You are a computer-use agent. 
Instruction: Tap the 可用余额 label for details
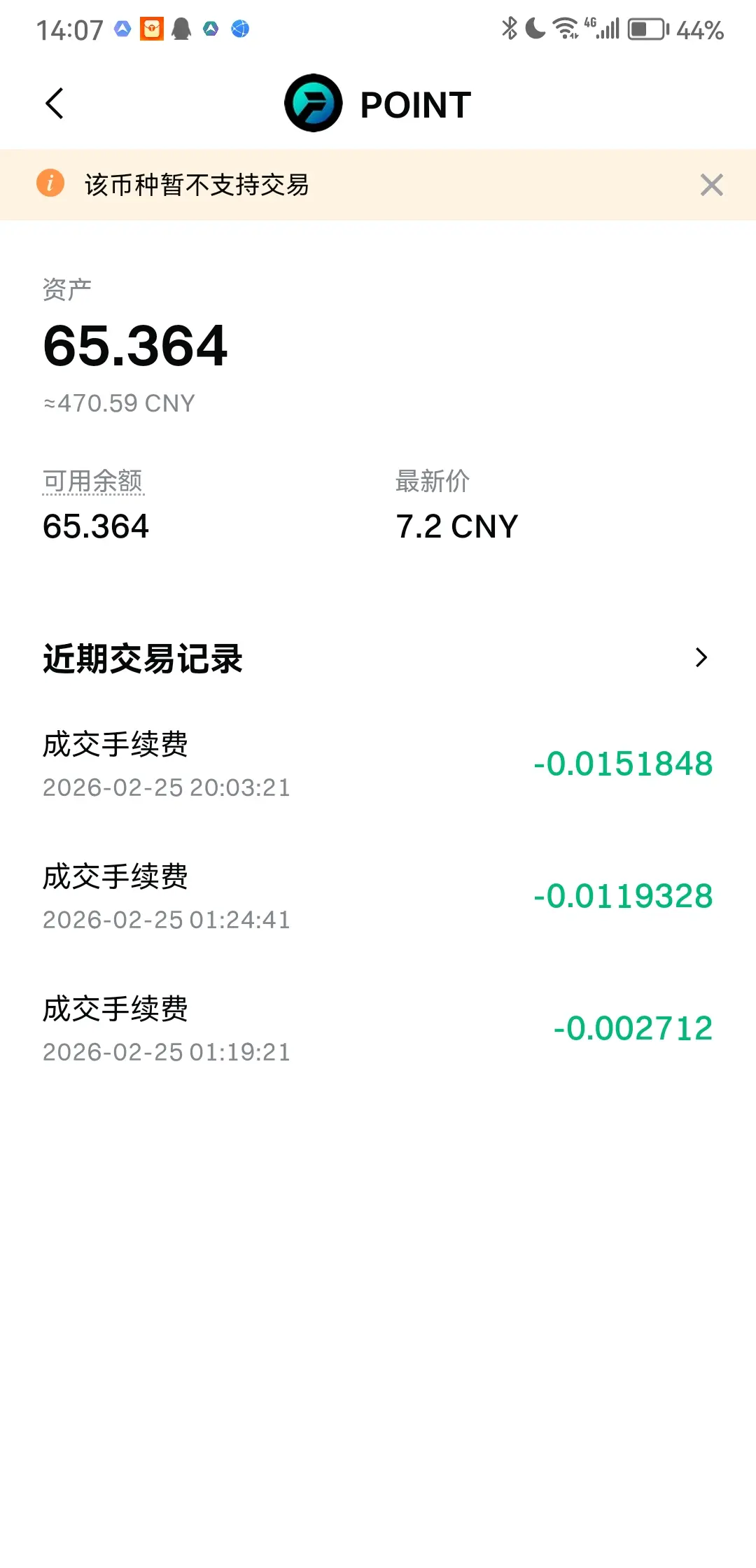click(92, 482)
